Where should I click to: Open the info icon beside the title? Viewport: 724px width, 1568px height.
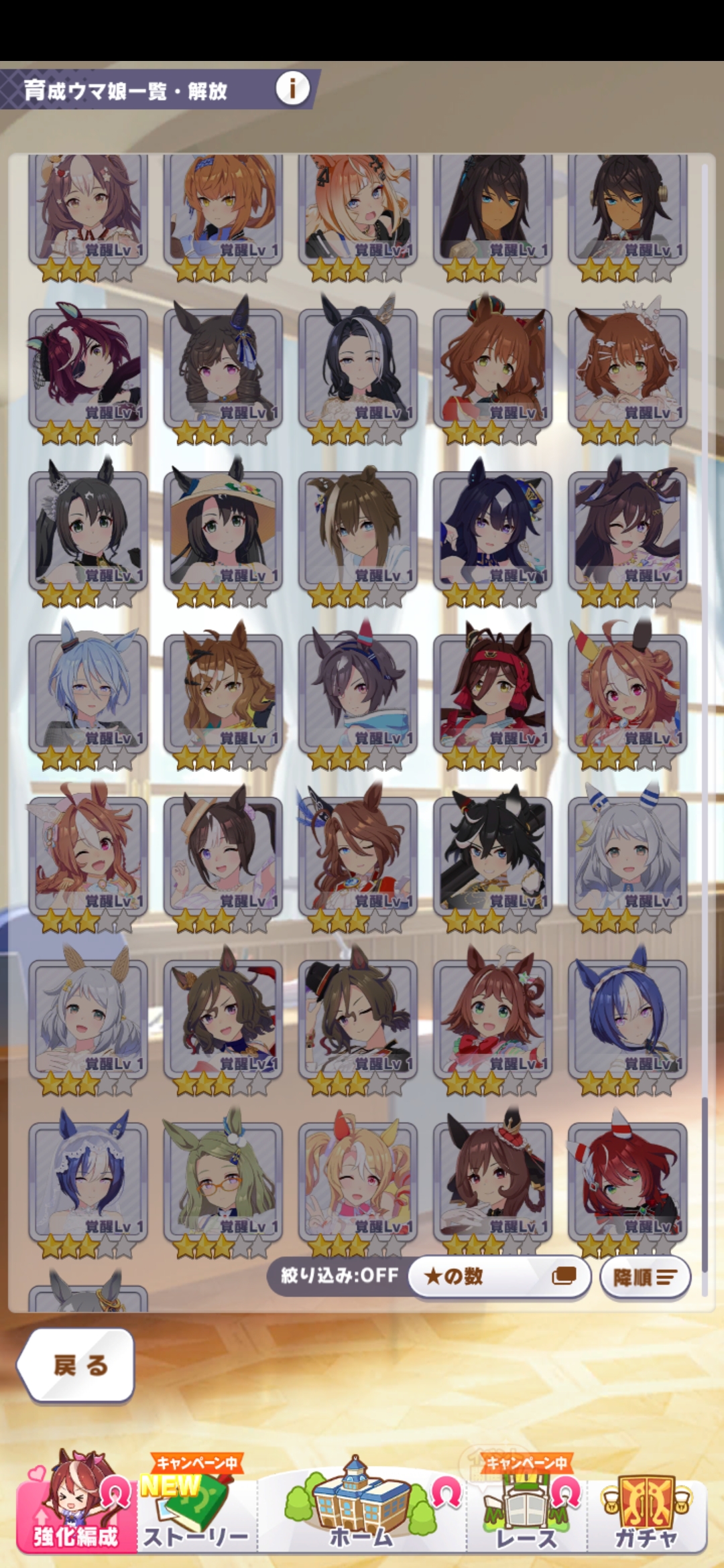tap(292, 88)
